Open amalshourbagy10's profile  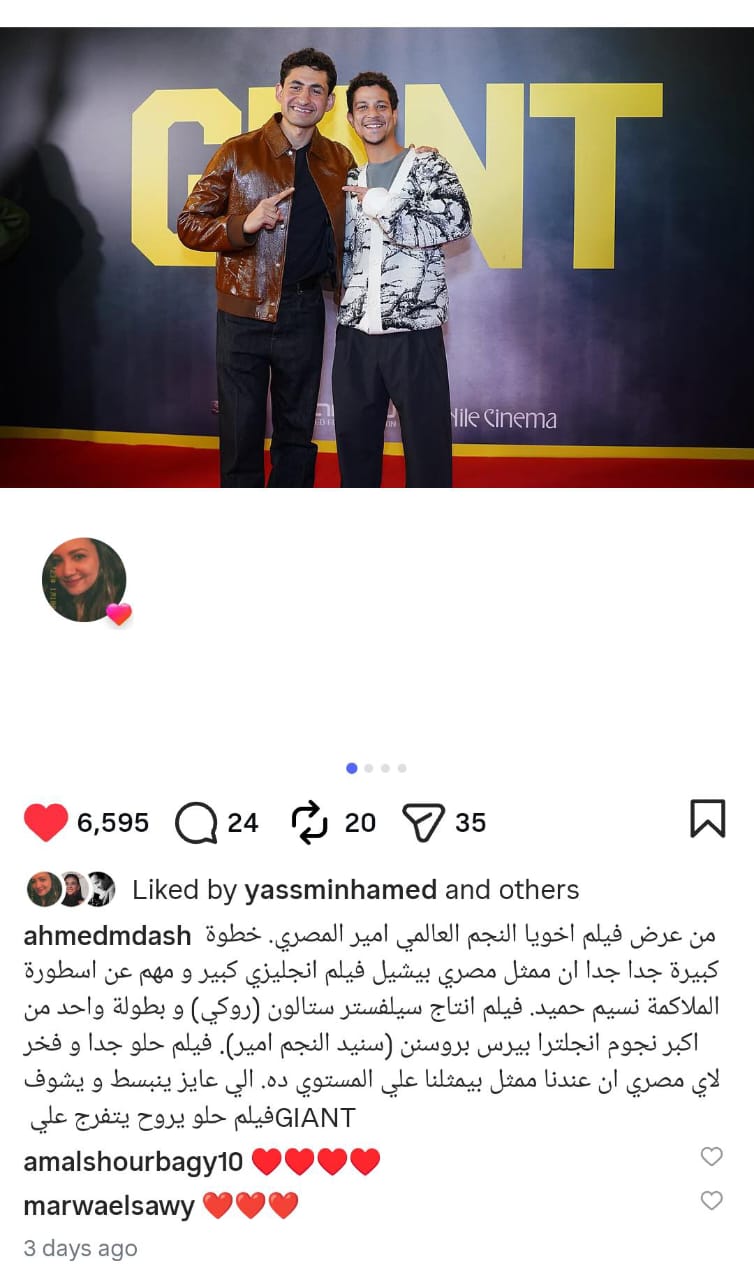click(x=132, y=1162)
